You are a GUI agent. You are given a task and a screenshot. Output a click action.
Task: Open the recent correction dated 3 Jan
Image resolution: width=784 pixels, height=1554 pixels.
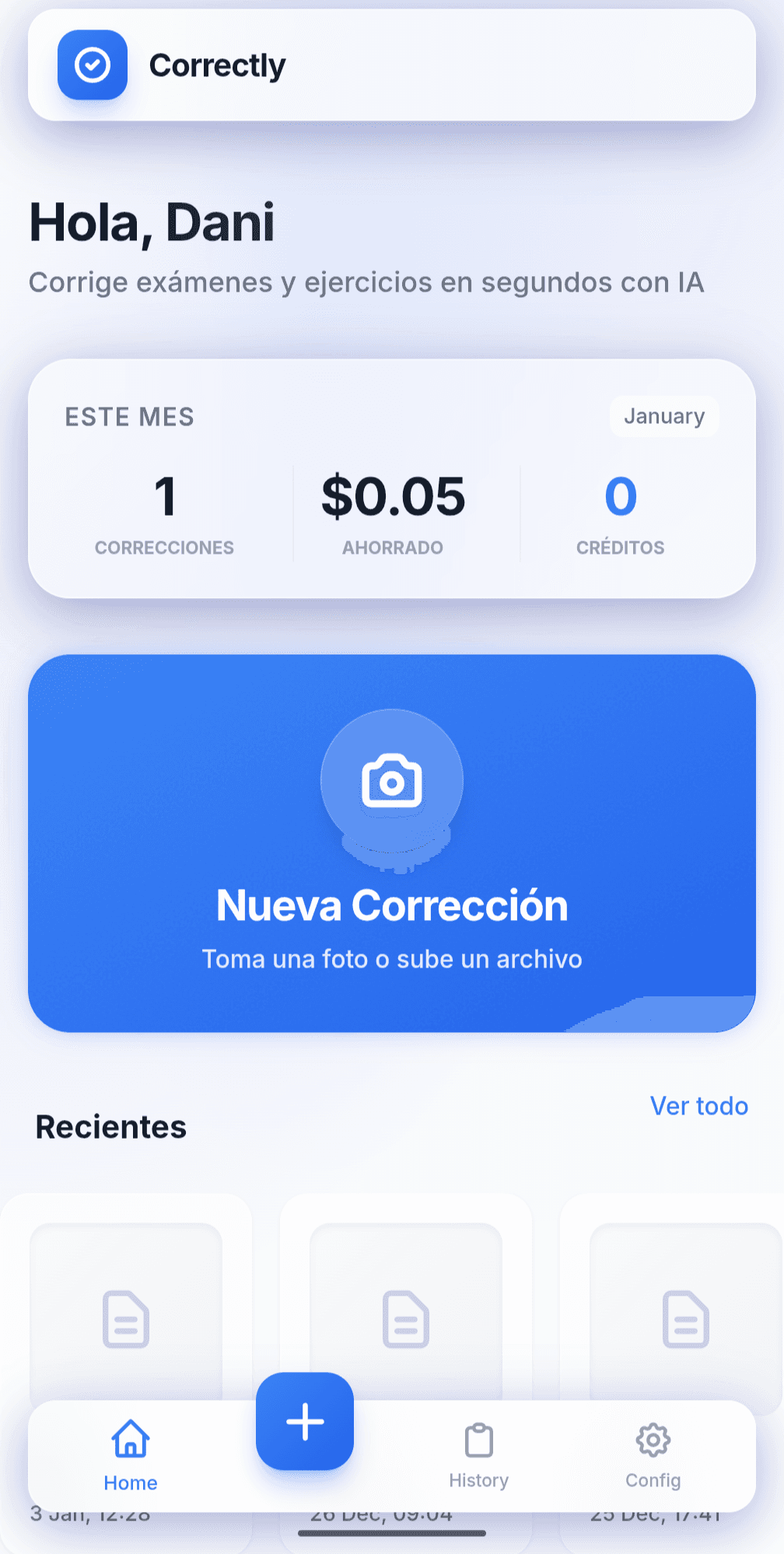click(126, 1307)
